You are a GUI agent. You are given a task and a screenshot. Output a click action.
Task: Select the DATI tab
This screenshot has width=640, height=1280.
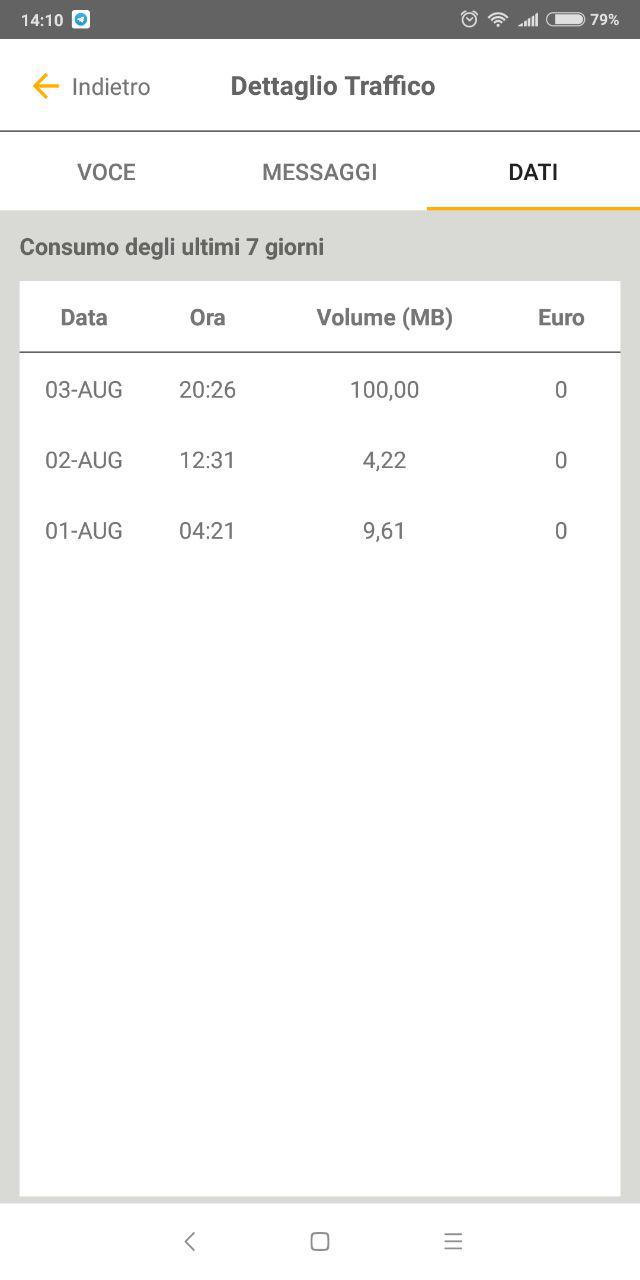533,172
